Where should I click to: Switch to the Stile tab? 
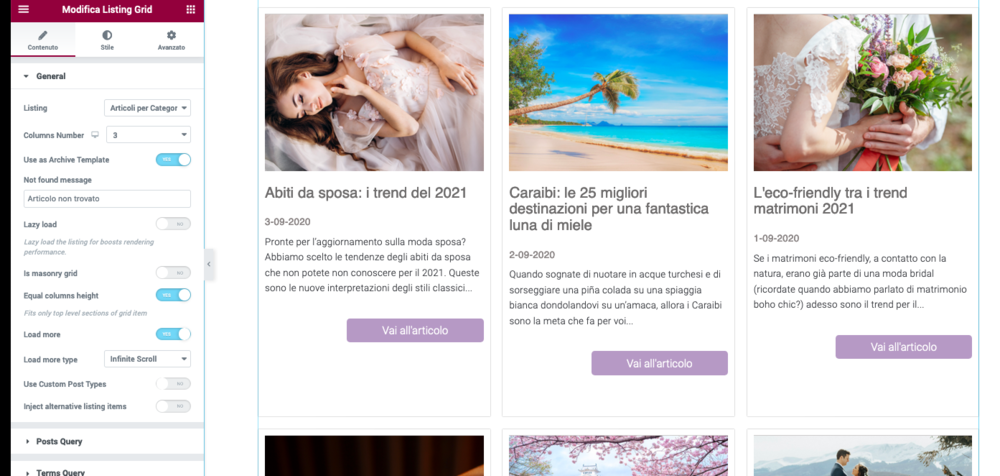[107, 40]
